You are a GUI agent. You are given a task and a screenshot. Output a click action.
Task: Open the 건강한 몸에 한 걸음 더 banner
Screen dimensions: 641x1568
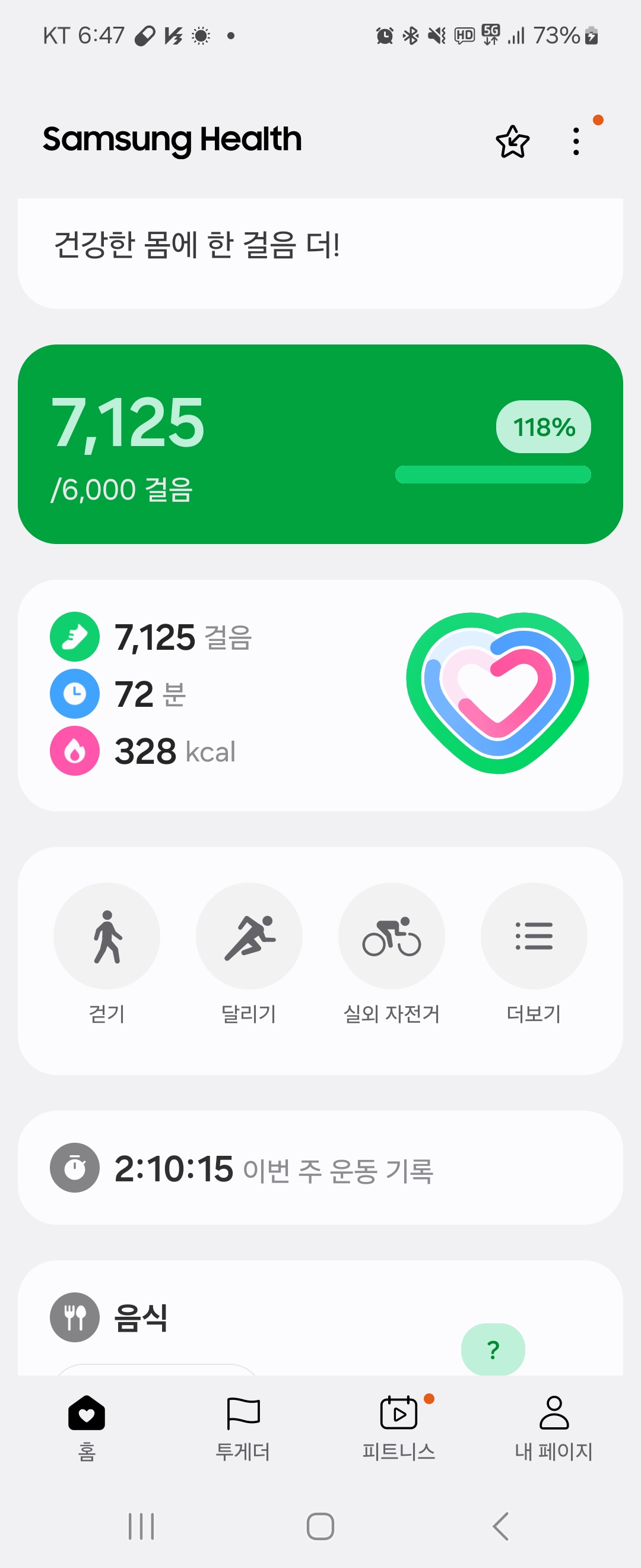pos(320,252)
